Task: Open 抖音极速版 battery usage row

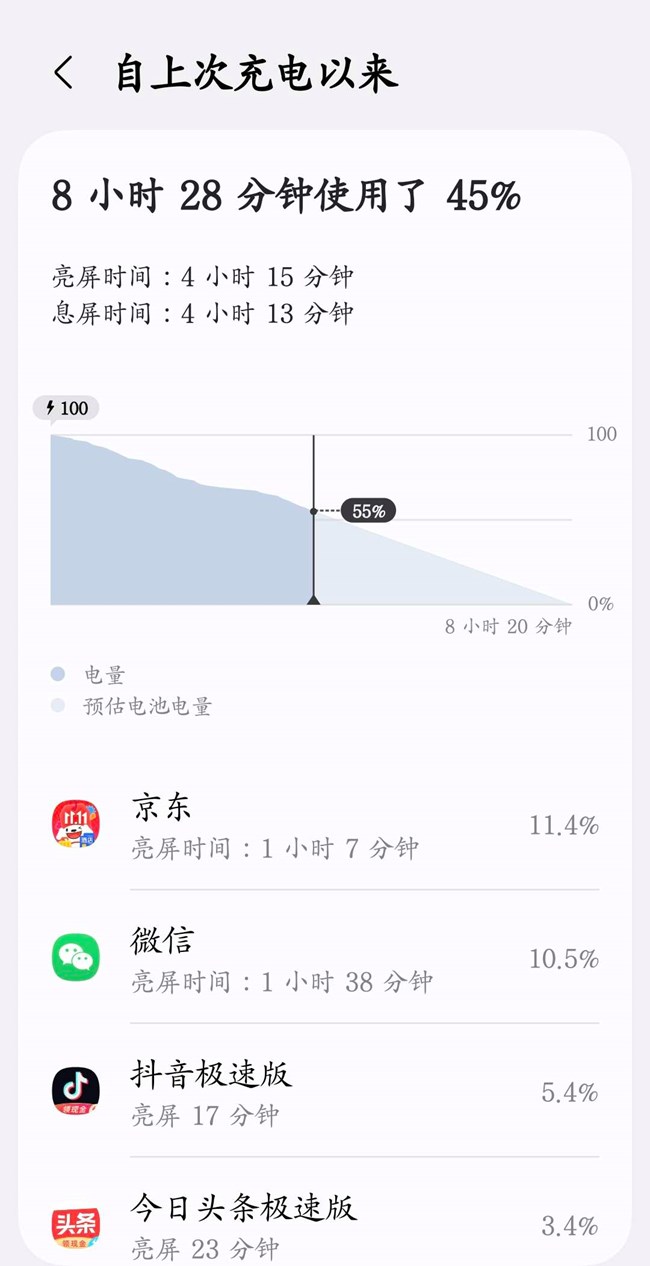Action: tap(325, 1092)
